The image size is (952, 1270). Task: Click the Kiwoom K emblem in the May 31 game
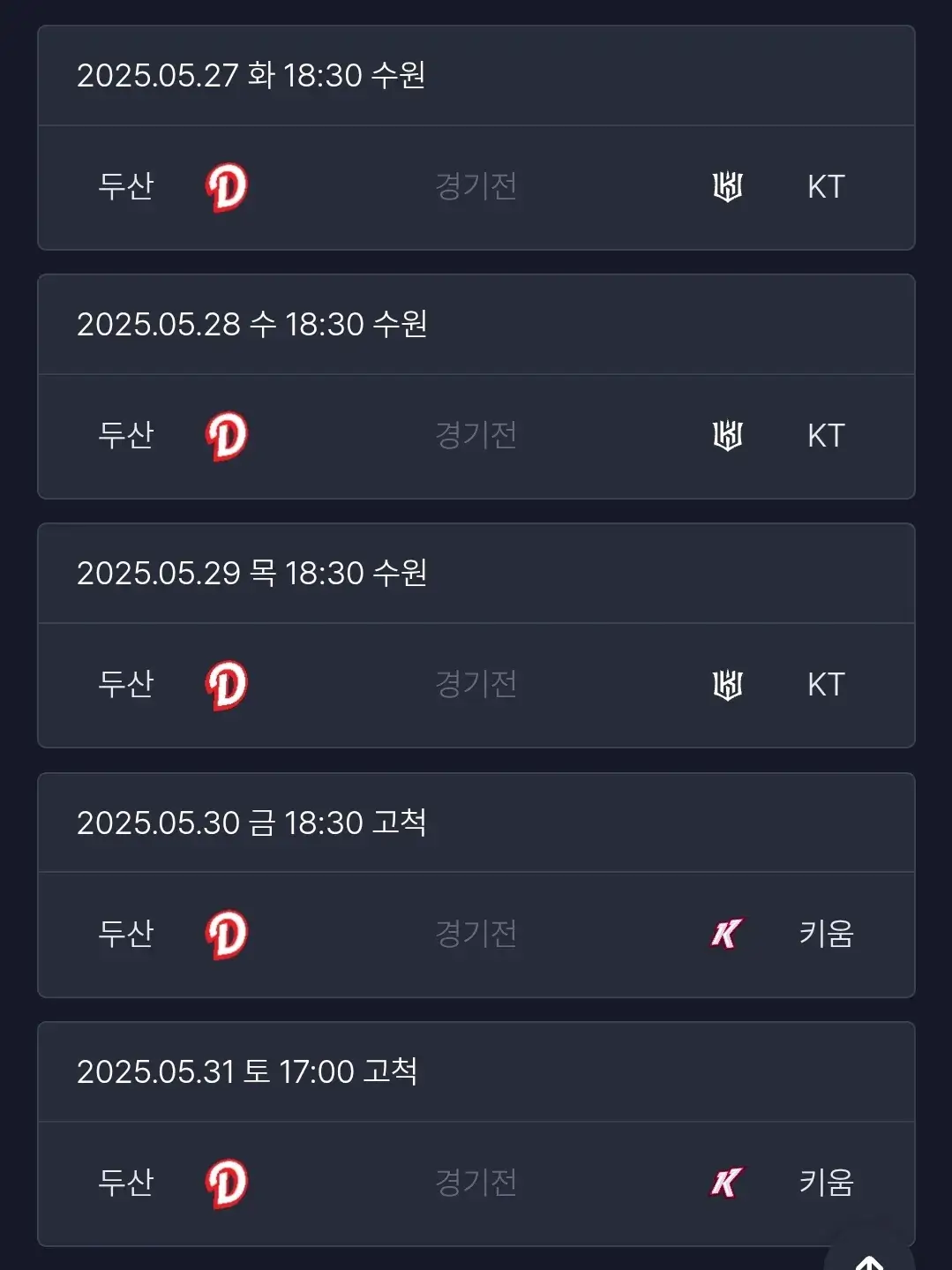723,1184
